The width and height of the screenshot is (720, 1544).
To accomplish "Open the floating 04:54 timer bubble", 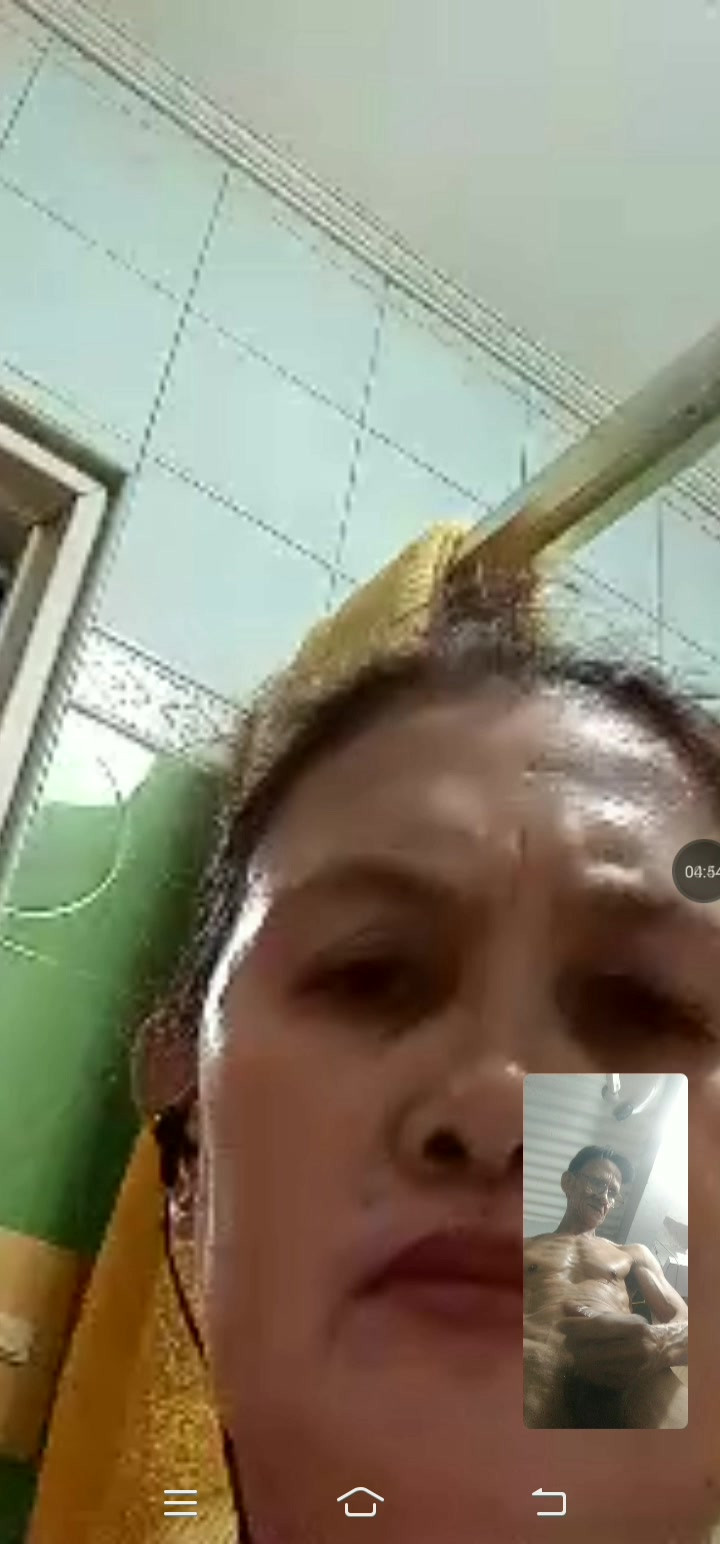I will (x=697, y=871).
